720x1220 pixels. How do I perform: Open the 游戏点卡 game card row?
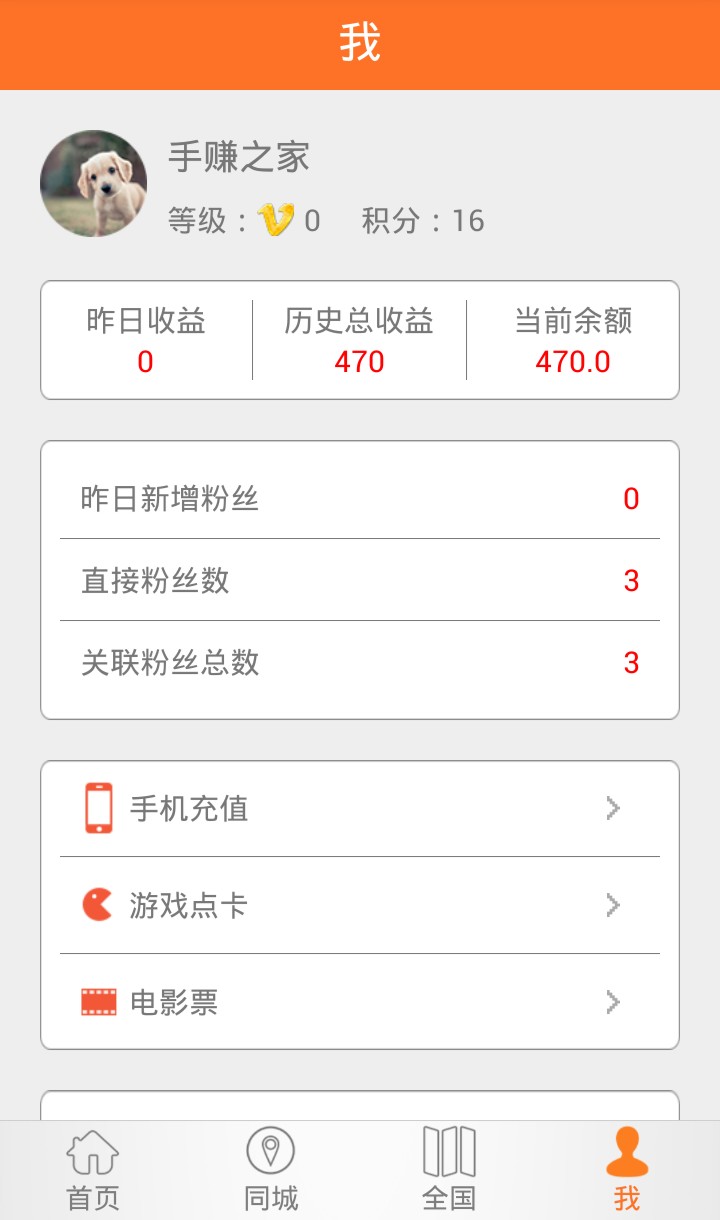(360, 905)
